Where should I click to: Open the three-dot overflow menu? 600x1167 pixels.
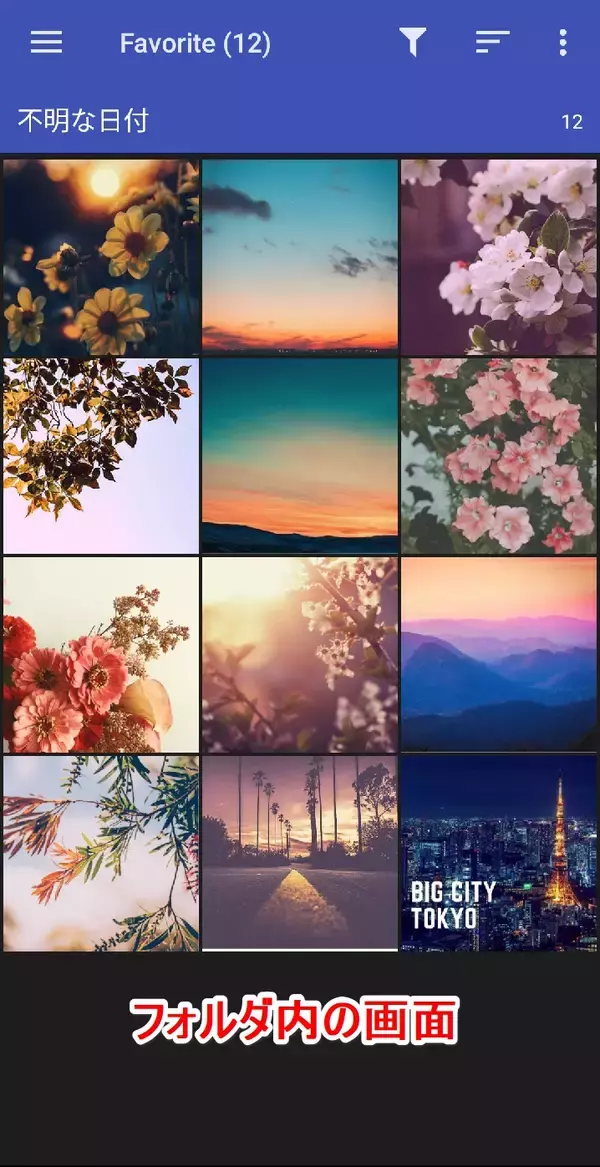[x=563, y=42]
